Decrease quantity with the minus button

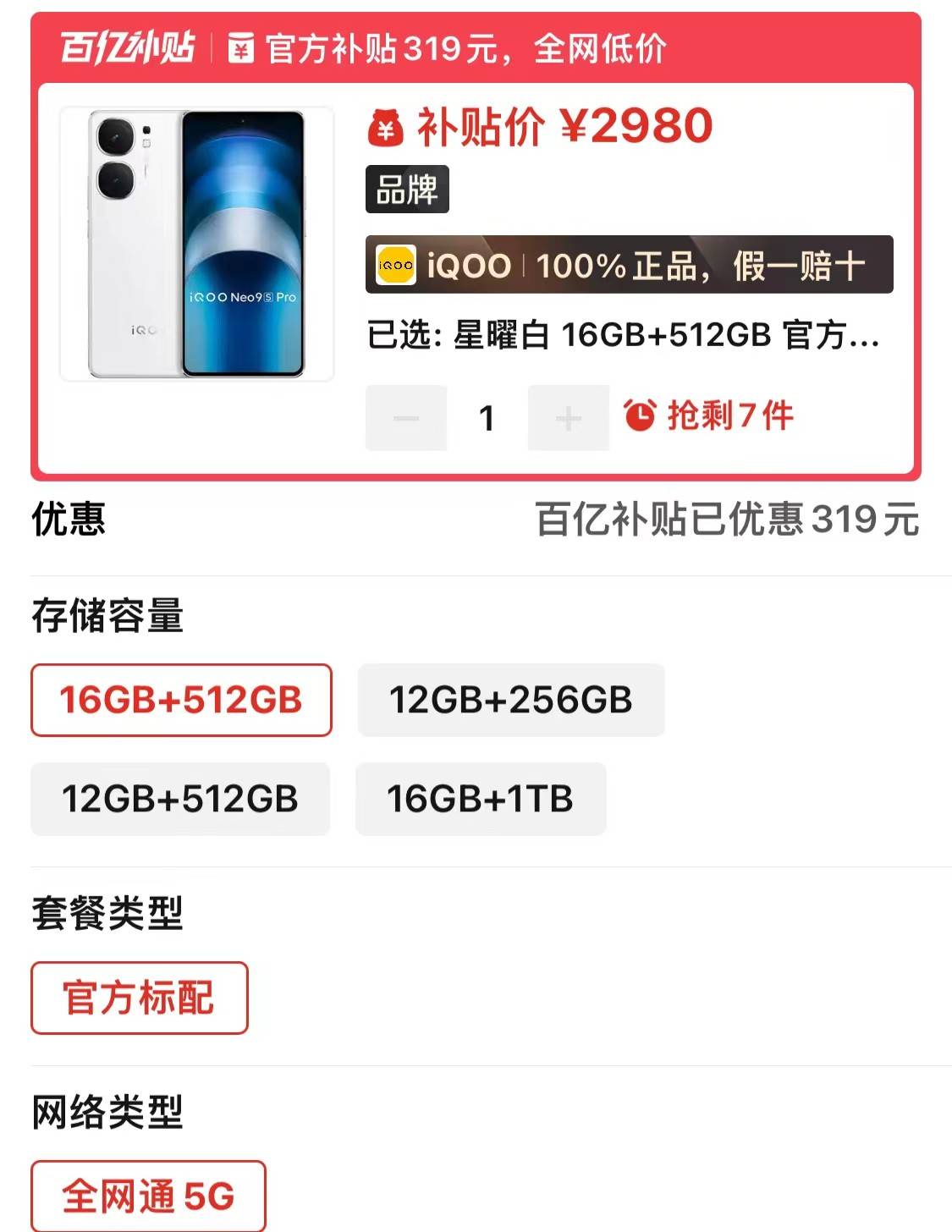pos(406,418)
